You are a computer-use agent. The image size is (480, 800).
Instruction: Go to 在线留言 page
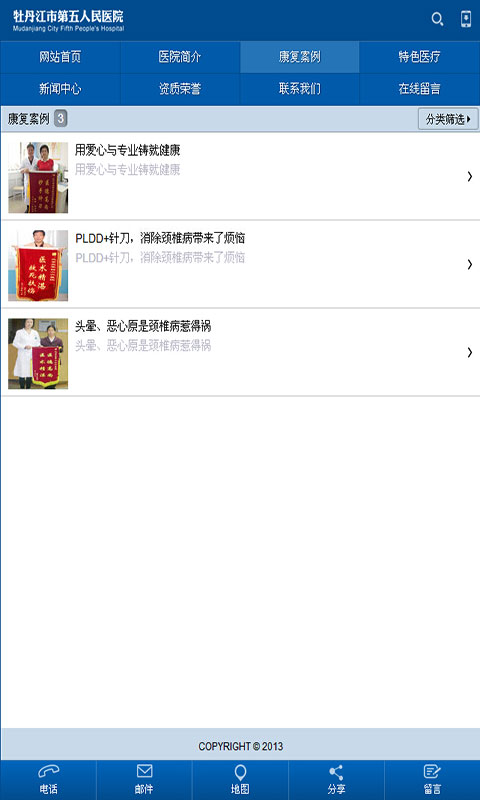click(x=420, y=89)
